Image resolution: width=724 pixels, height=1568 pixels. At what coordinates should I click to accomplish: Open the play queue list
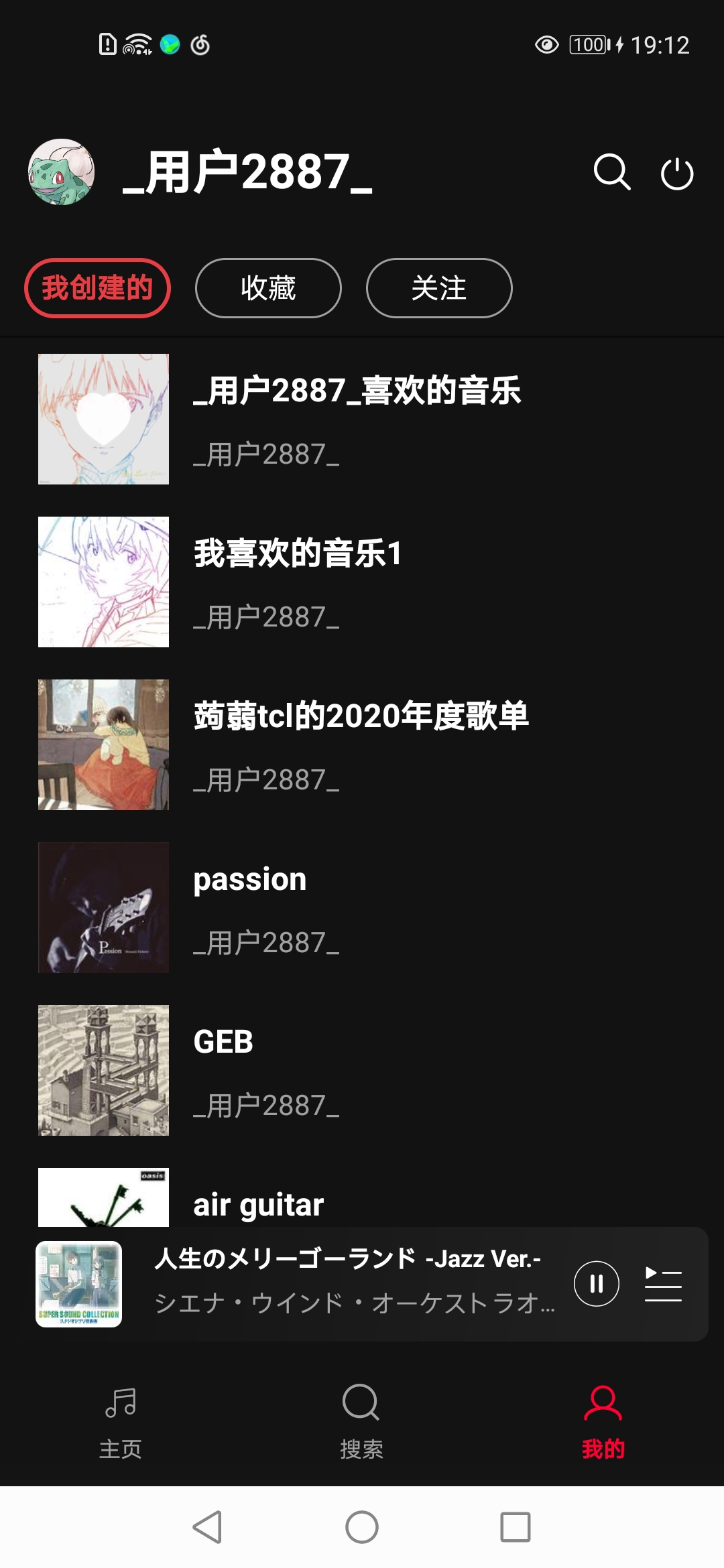(x=663, y=1283)
